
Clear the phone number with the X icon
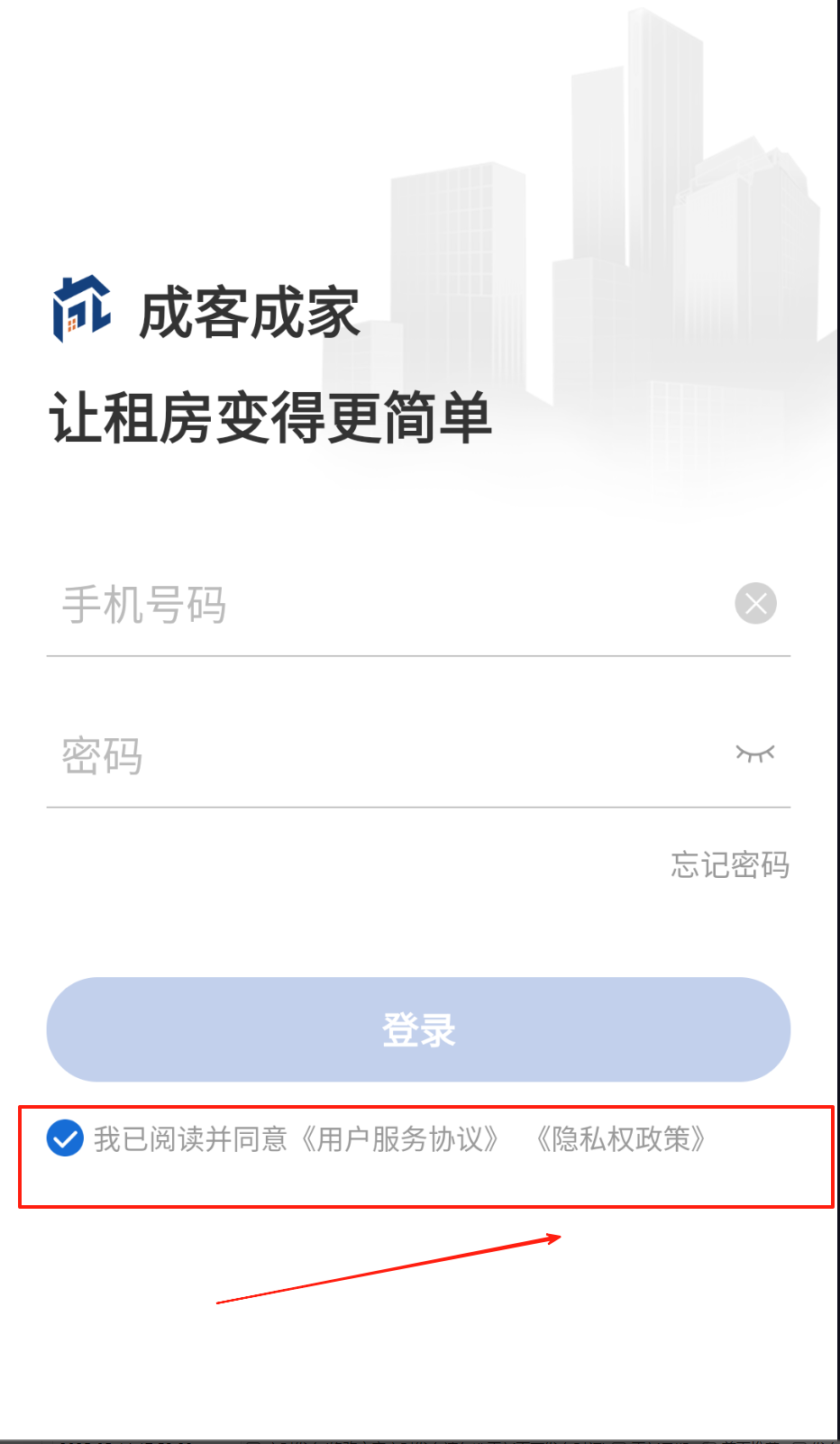(755, 604)
